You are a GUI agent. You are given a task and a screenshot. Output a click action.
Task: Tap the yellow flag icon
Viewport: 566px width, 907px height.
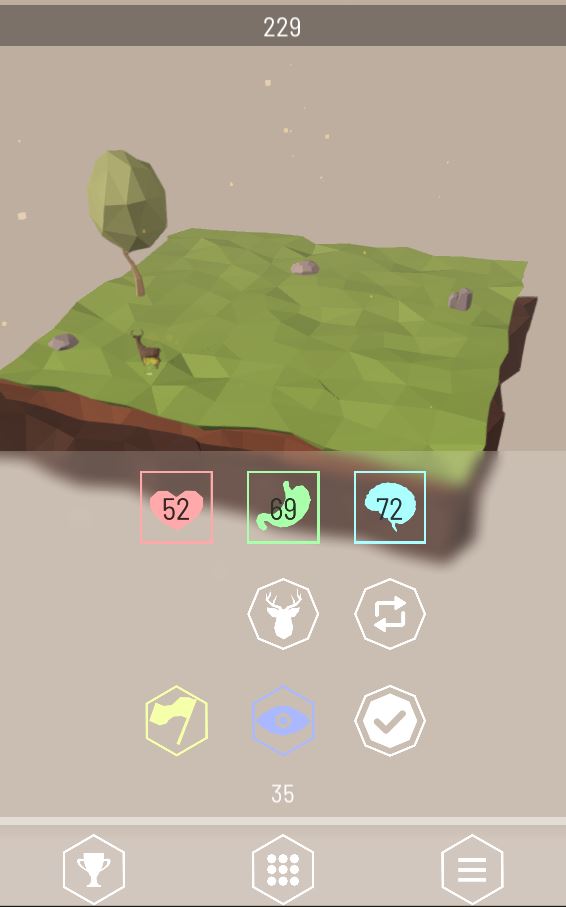click(177, 720)
